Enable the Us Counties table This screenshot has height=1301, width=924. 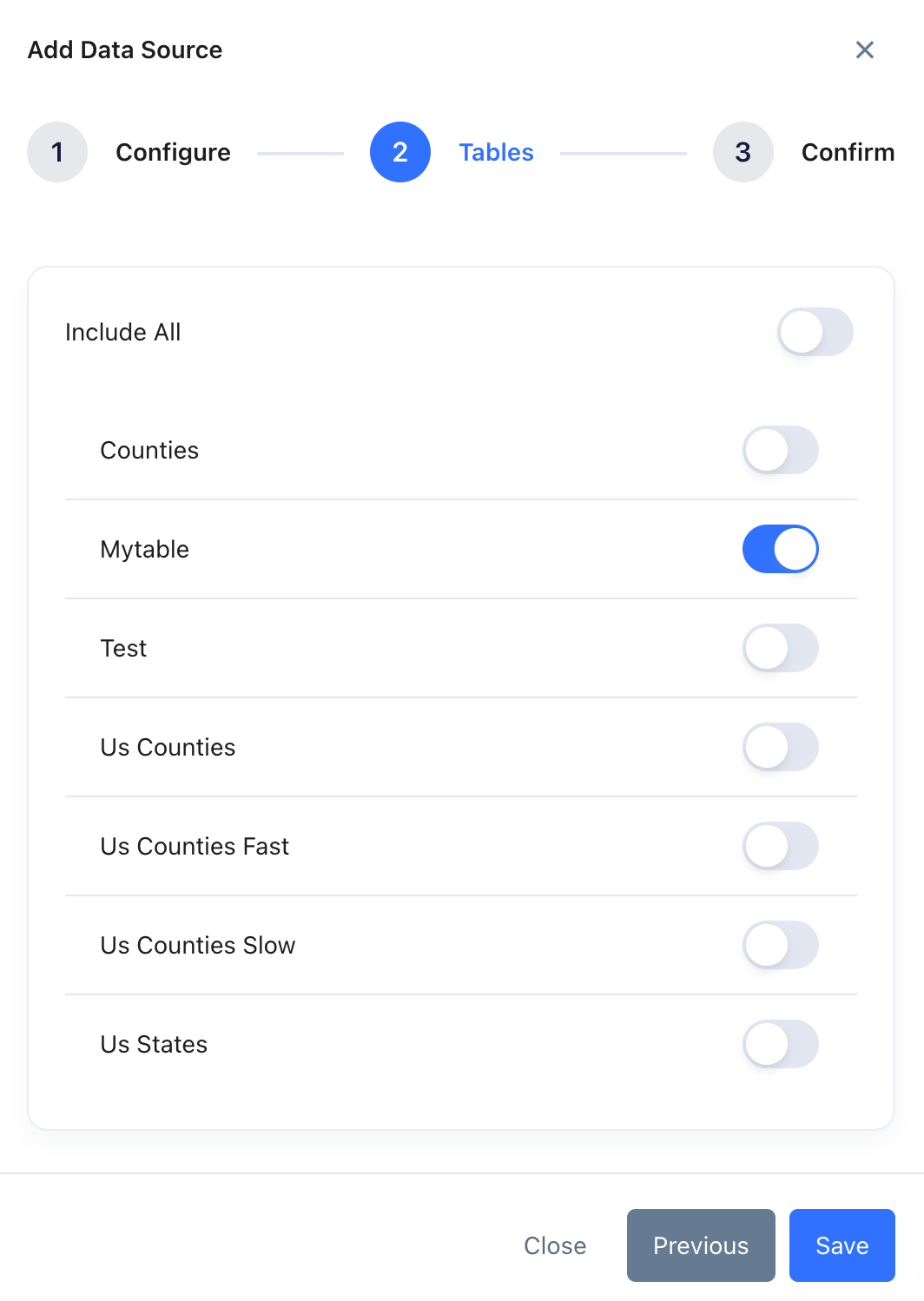pyautogui.click(x=780, y=747)
